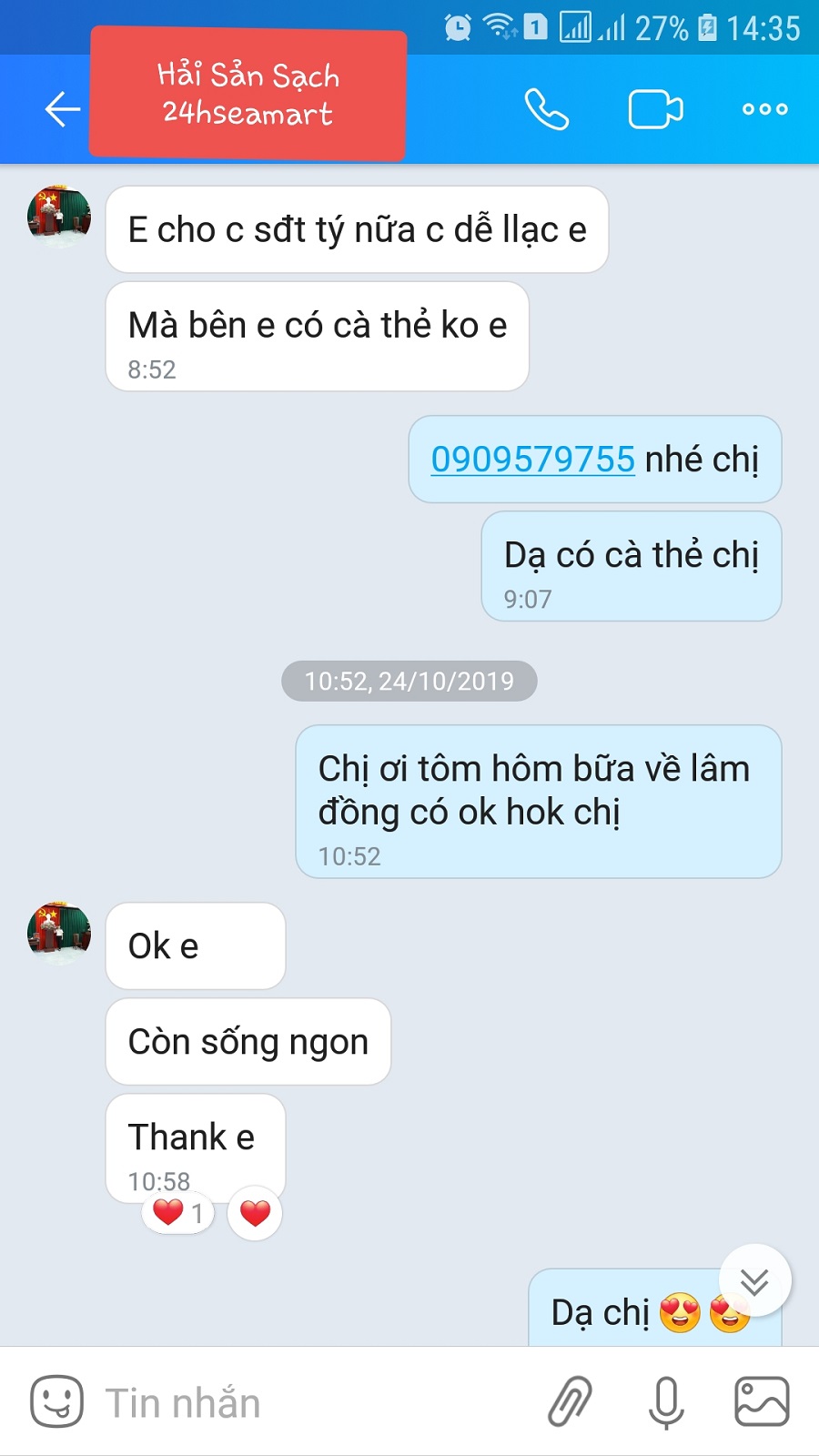Tap the heart reaction button beside Thank e
The width and height of the screenshot is (819, 1456).
click(x=255, y=1213)
